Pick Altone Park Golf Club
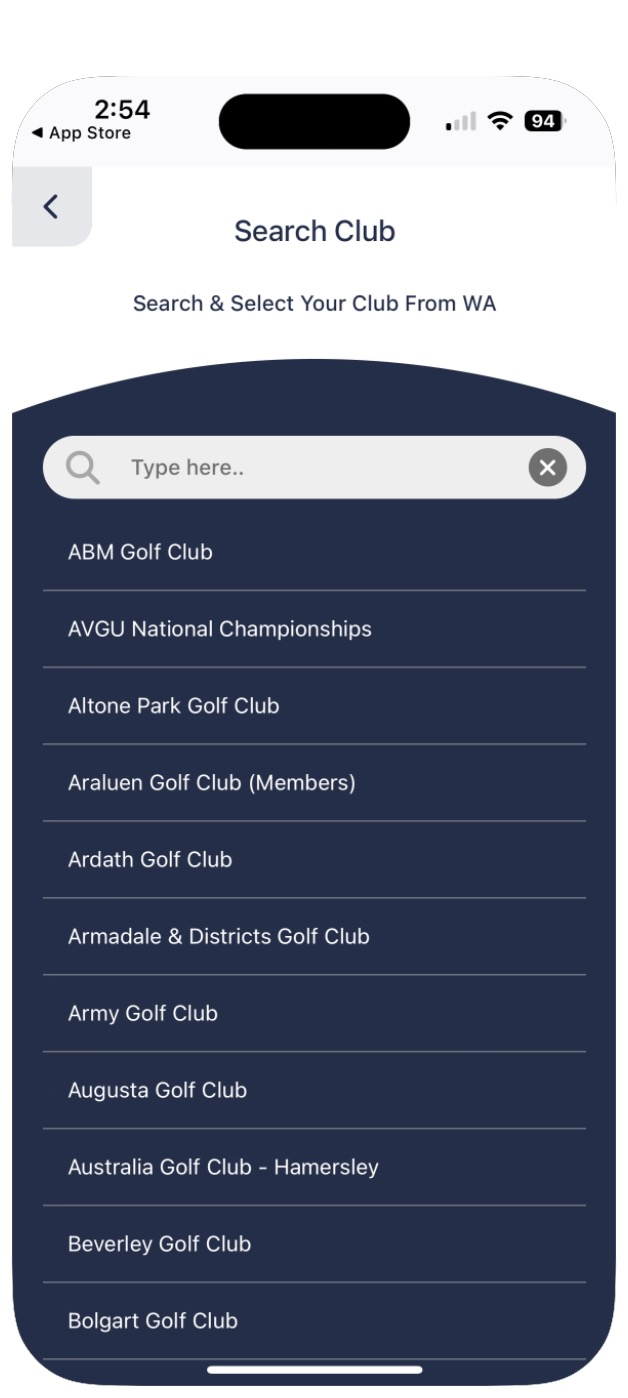 pos(173,706)
